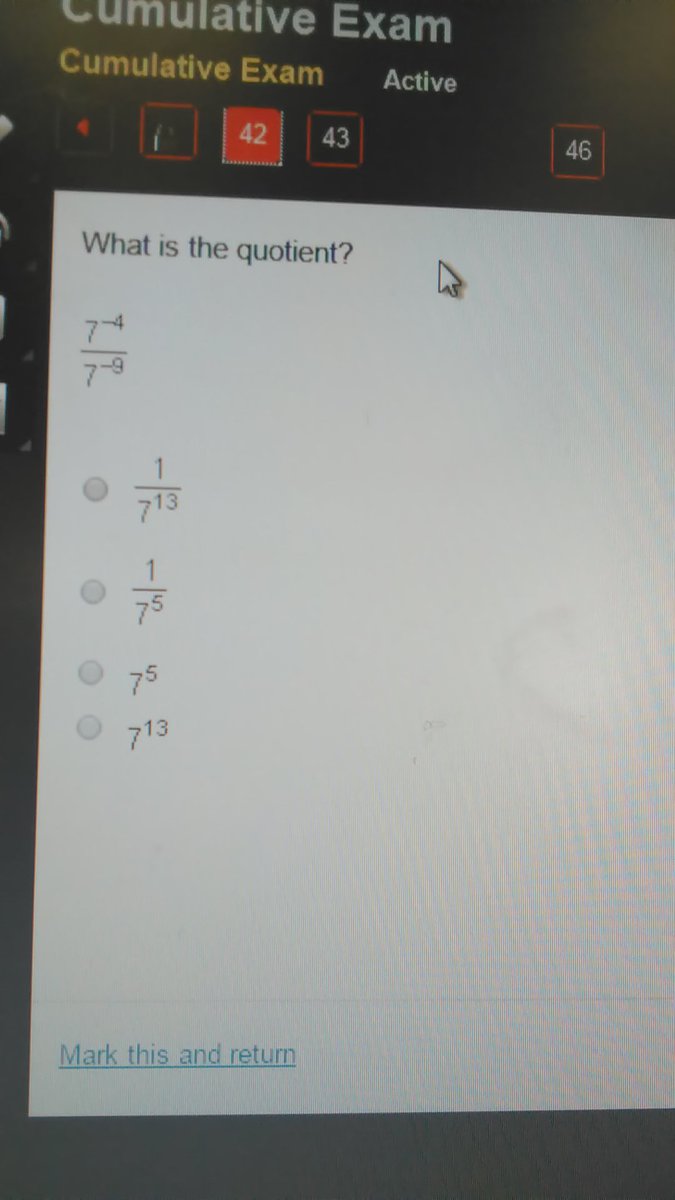Select the answer 1 over 7^5
This screenshot has height=1200, width=675.
pos(93,592)
